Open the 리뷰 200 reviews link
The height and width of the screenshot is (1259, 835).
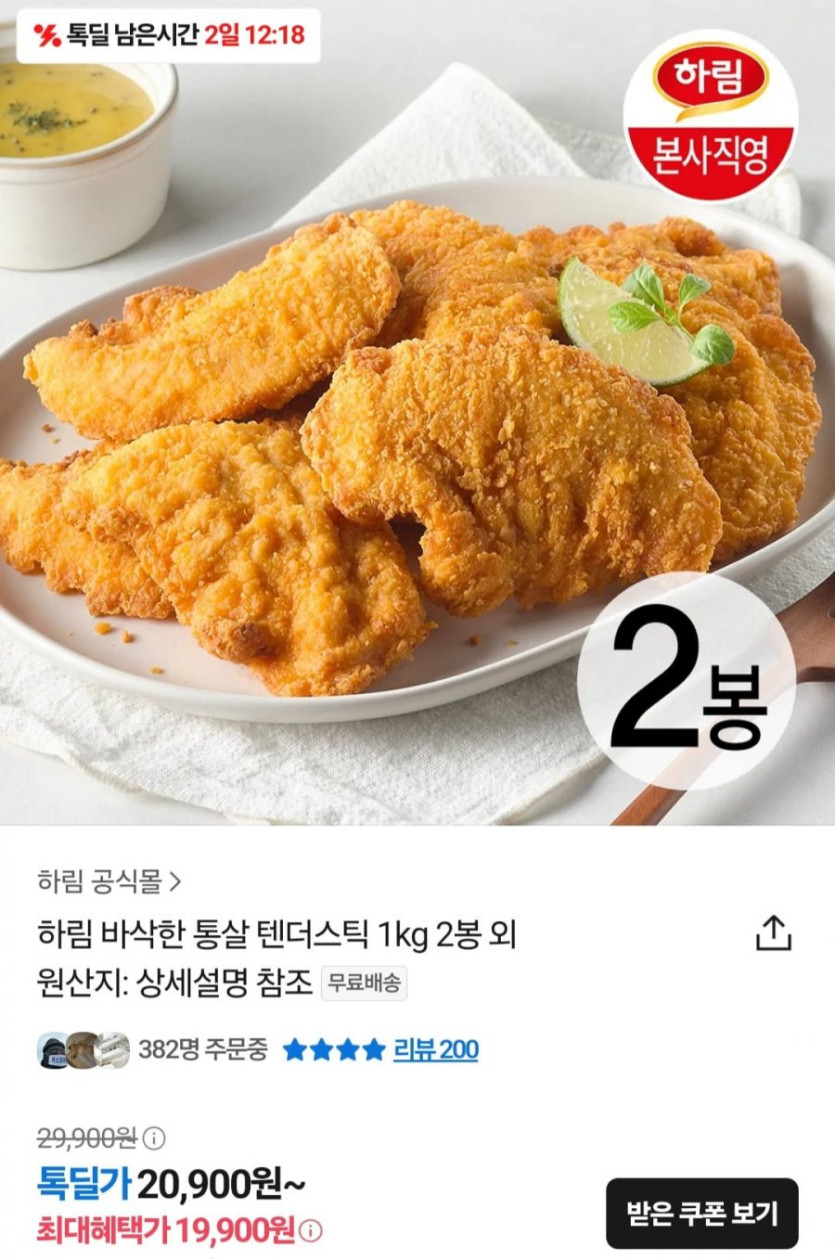coord(435,1050)
